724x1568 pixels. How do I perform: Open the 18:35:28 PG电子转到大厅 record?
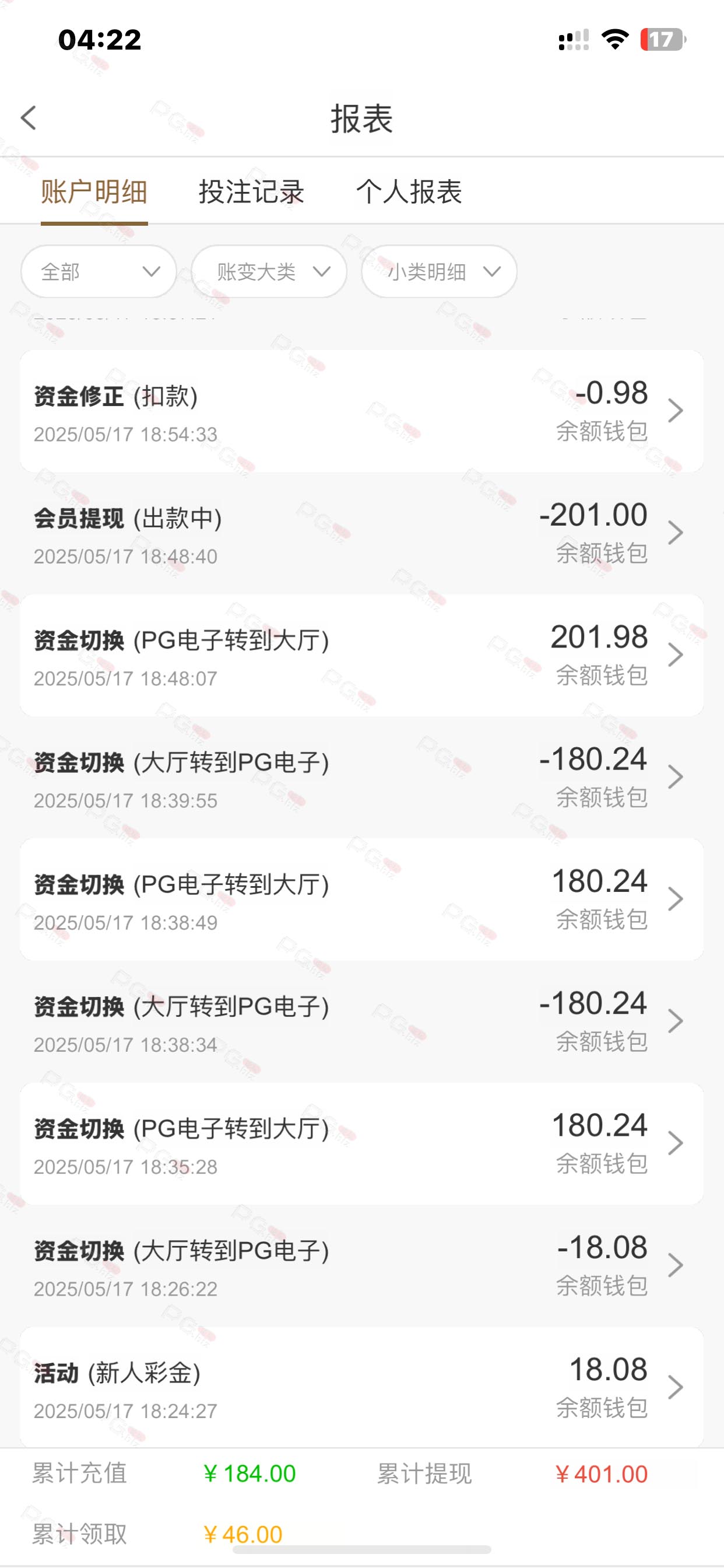[x=362, y=1144]
